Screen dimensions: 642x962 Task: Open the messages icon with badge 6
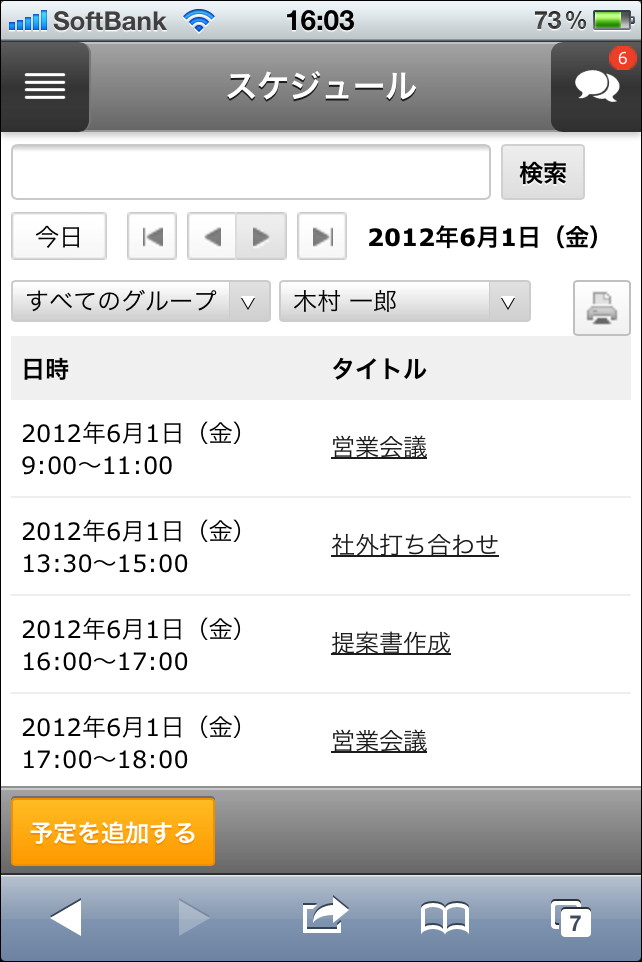(x=596, y=87)
